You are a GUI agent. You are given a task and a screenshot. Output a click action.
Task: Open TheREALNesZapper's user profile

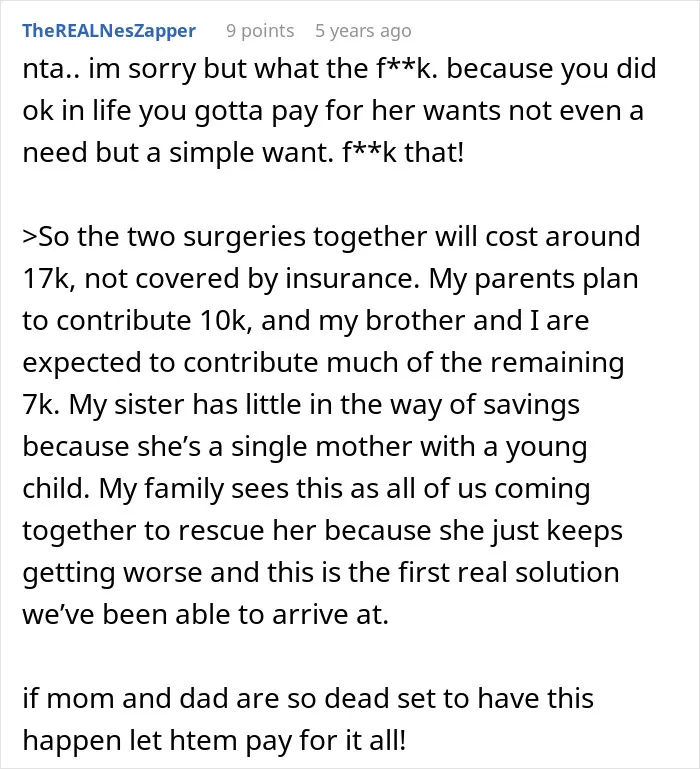point(109,31)
